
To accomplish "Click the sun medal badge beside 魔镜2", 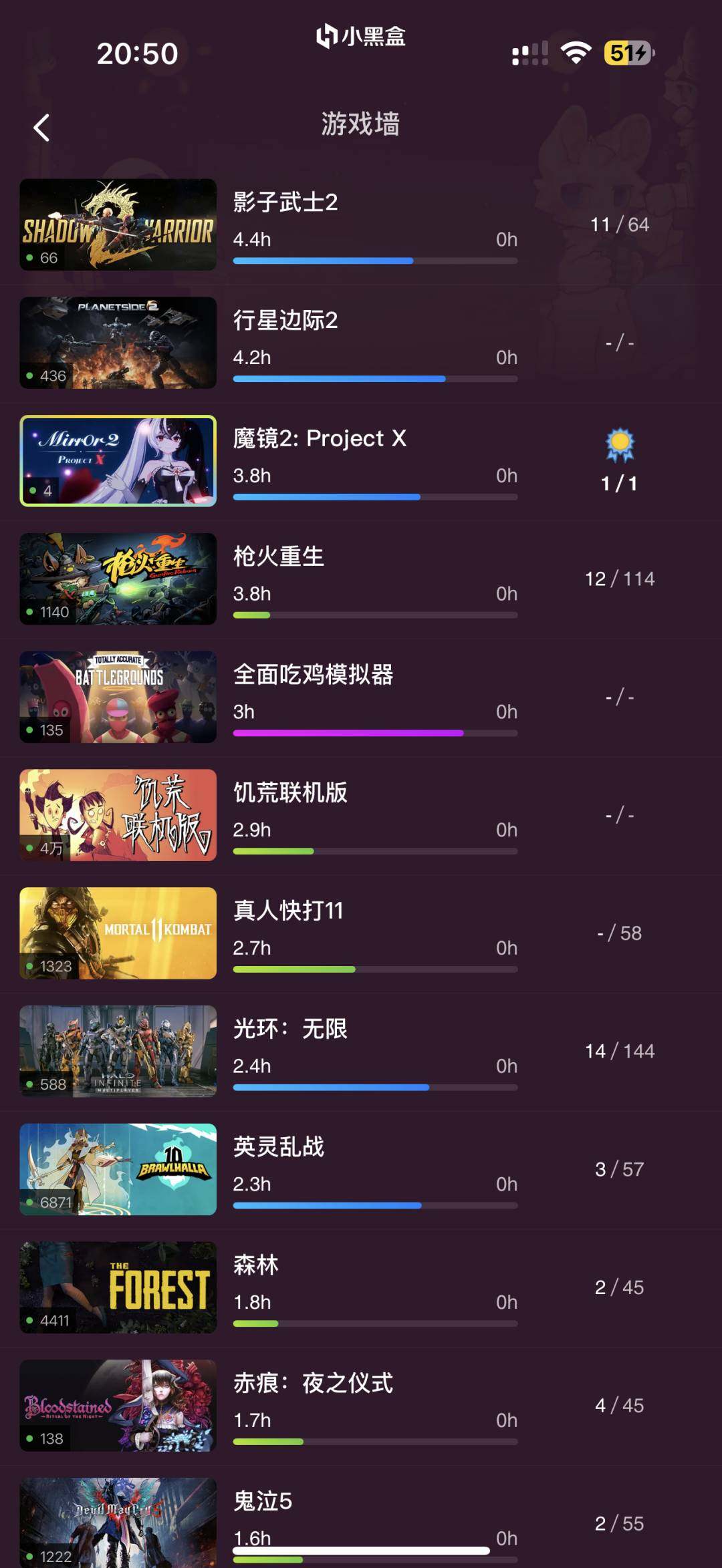I will click(x=619, y=443).
